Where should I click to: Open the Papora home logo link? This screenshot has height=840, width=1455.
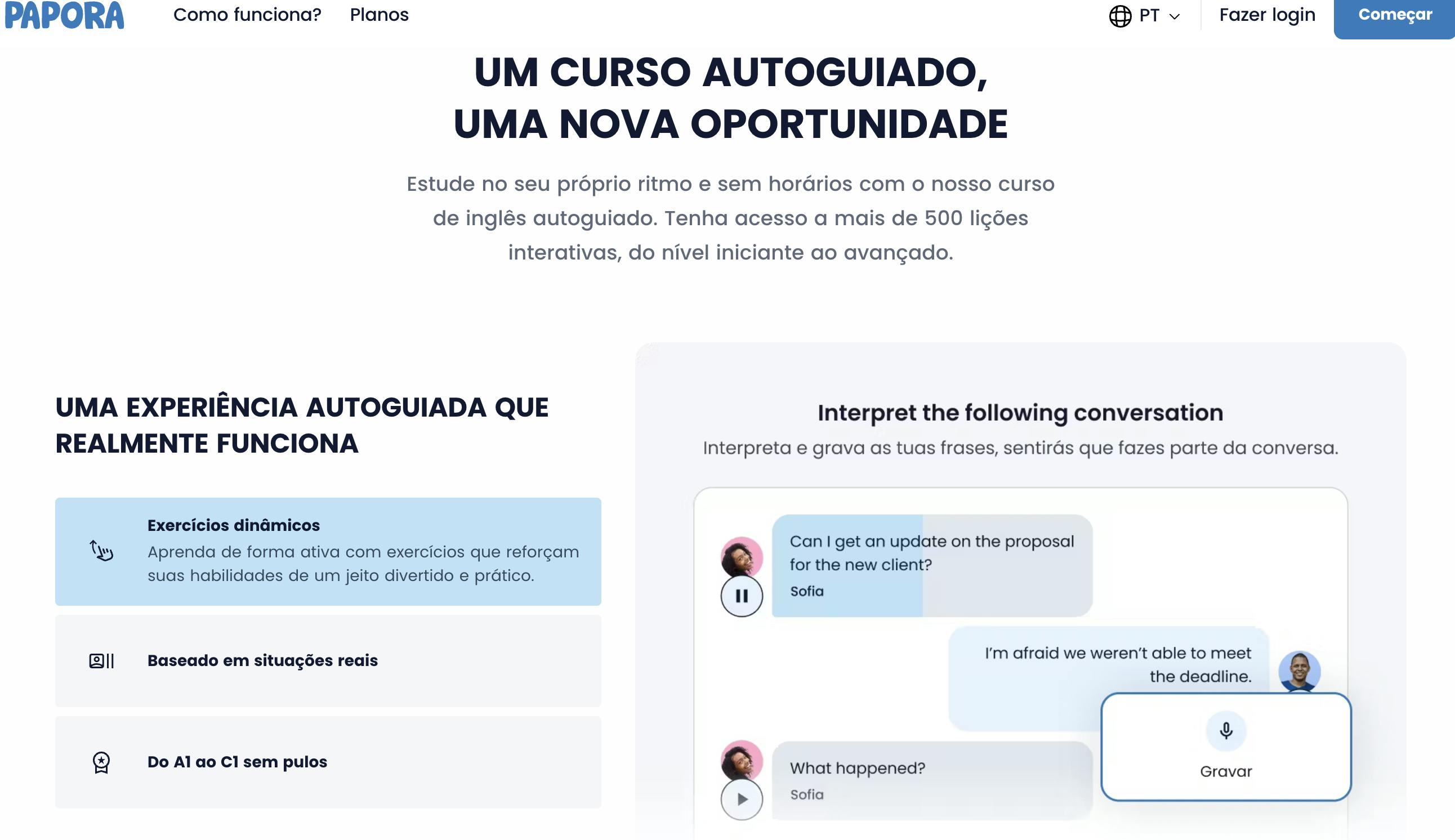coord(64,15)
